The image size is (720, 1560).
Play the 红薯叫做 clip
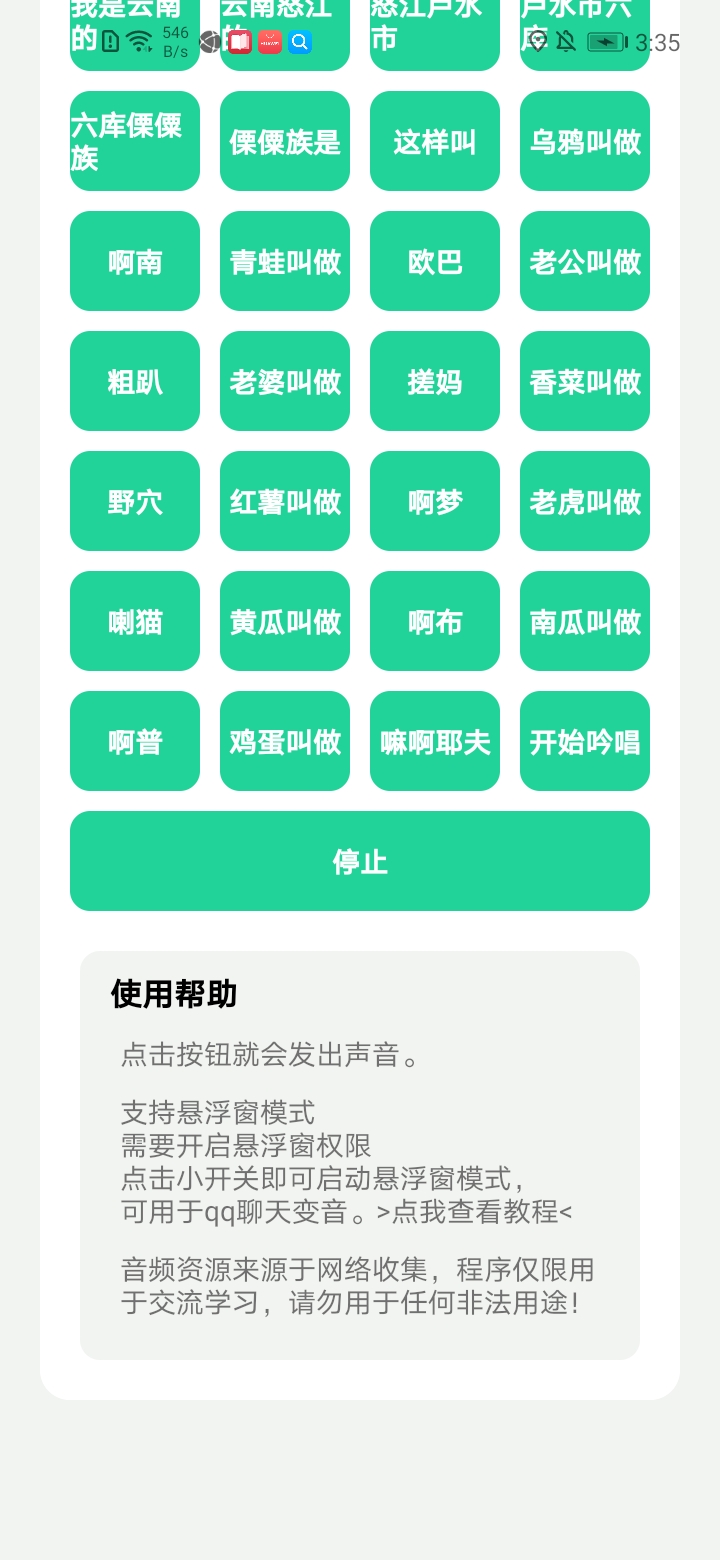285,501
